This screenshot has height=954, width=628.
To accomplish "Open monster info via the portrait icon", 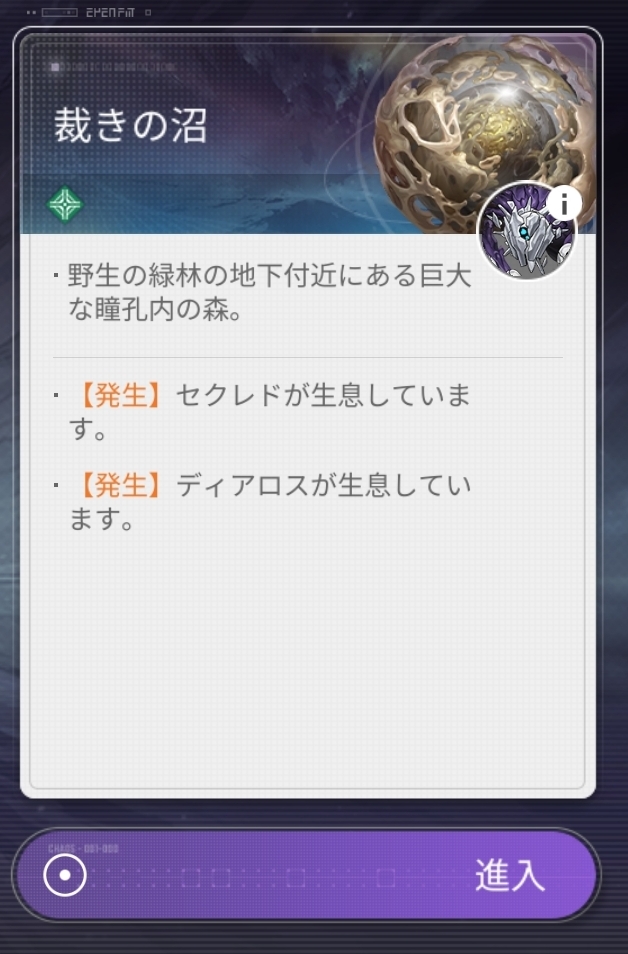I will click(526, 233).
